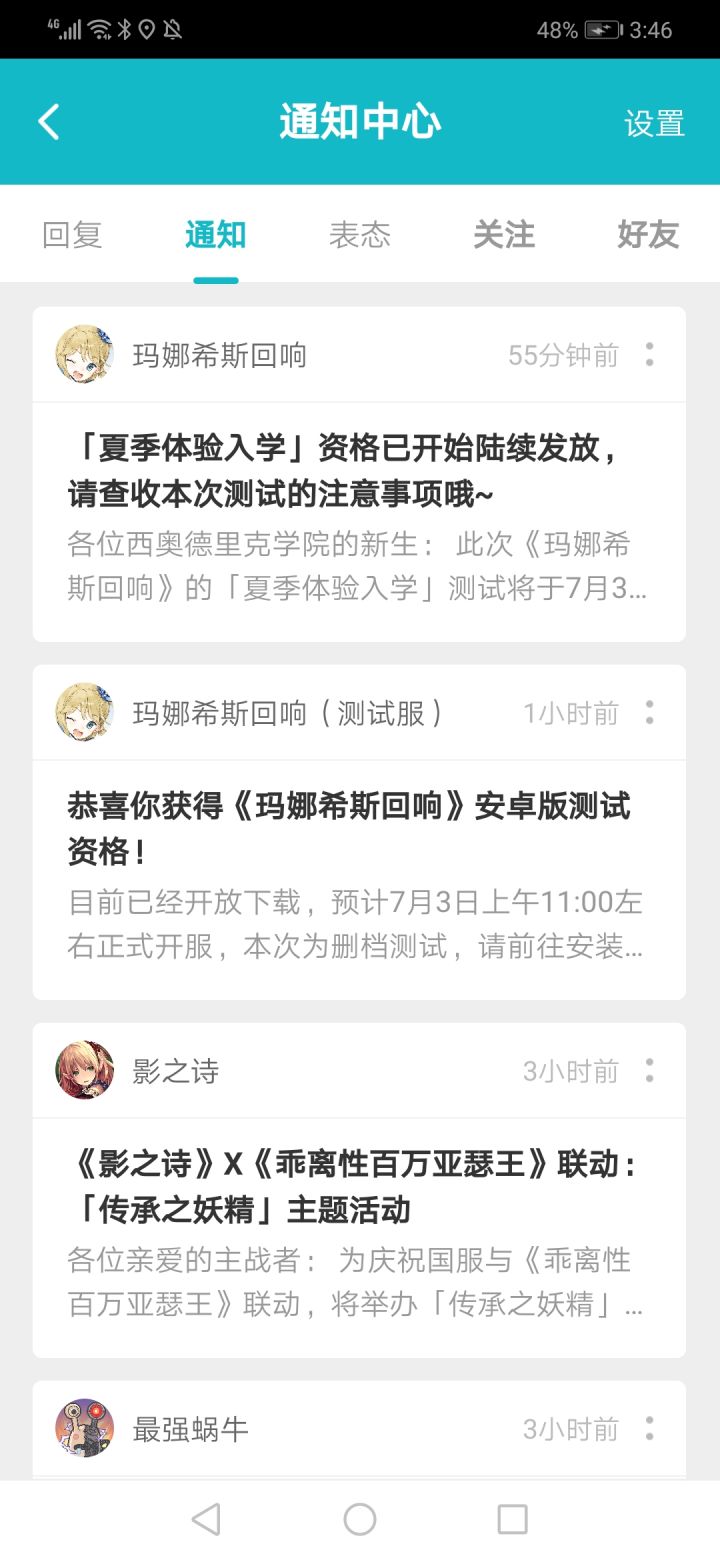Switch to the 关注 tab
The width and height of the screenshot is (720, 1560).
504,235
